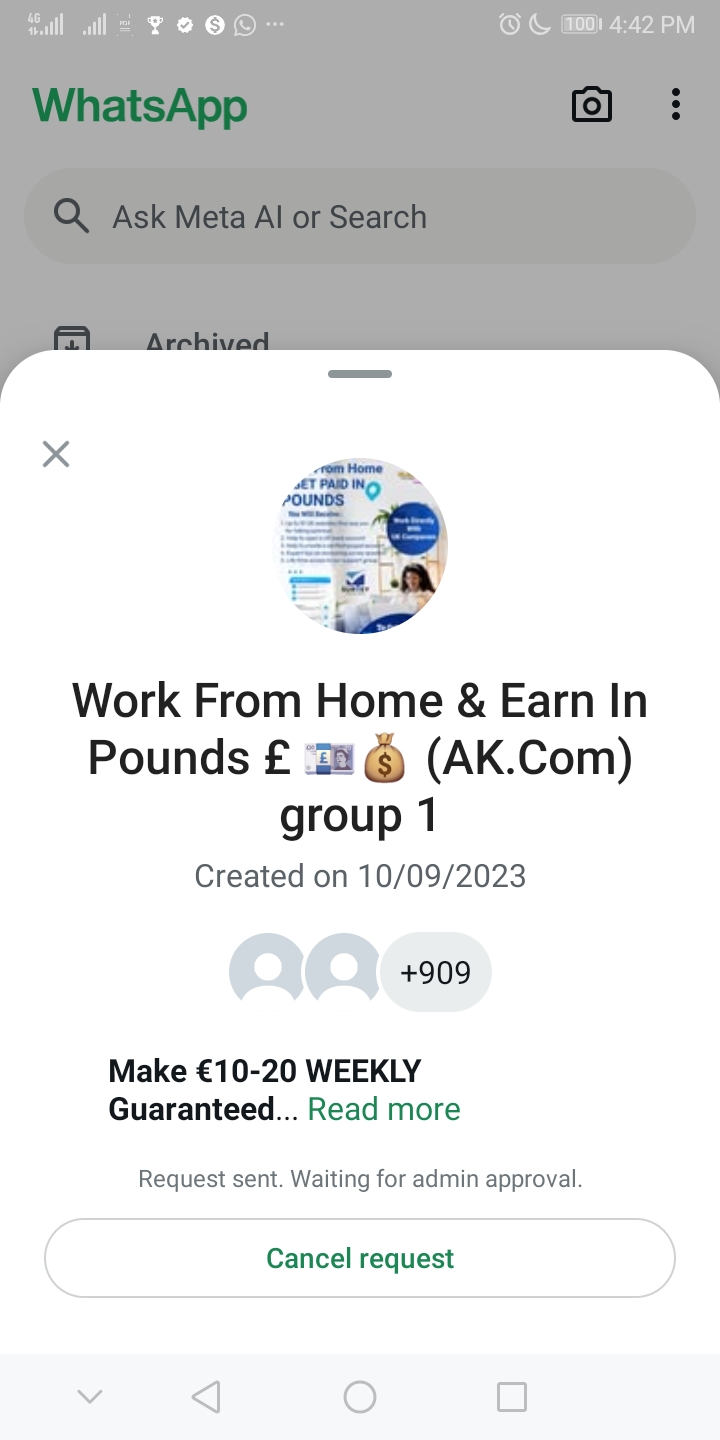Close the group invite sheet

pos(56,454)
